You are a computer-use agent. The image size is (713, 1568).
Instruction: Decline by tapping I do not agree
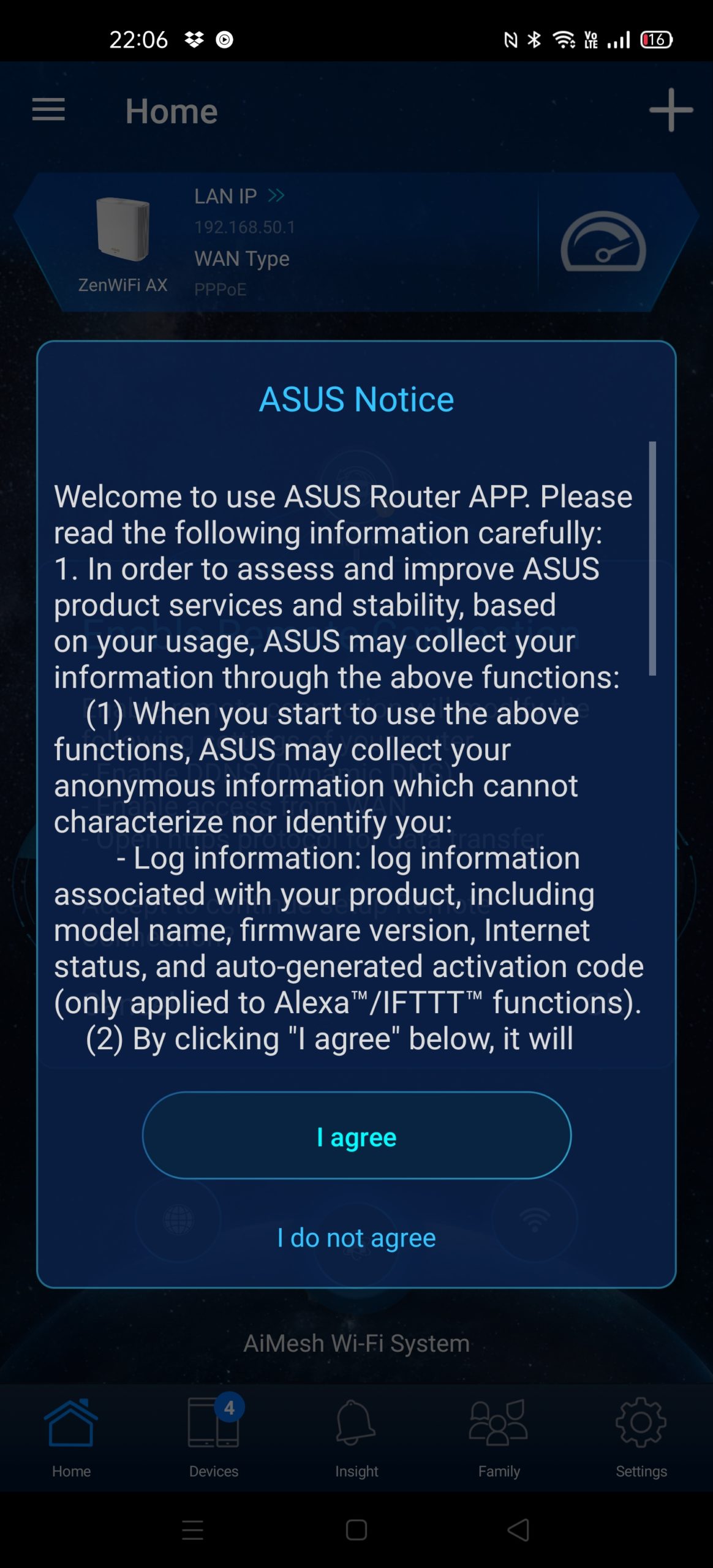tap(356, 1238)
